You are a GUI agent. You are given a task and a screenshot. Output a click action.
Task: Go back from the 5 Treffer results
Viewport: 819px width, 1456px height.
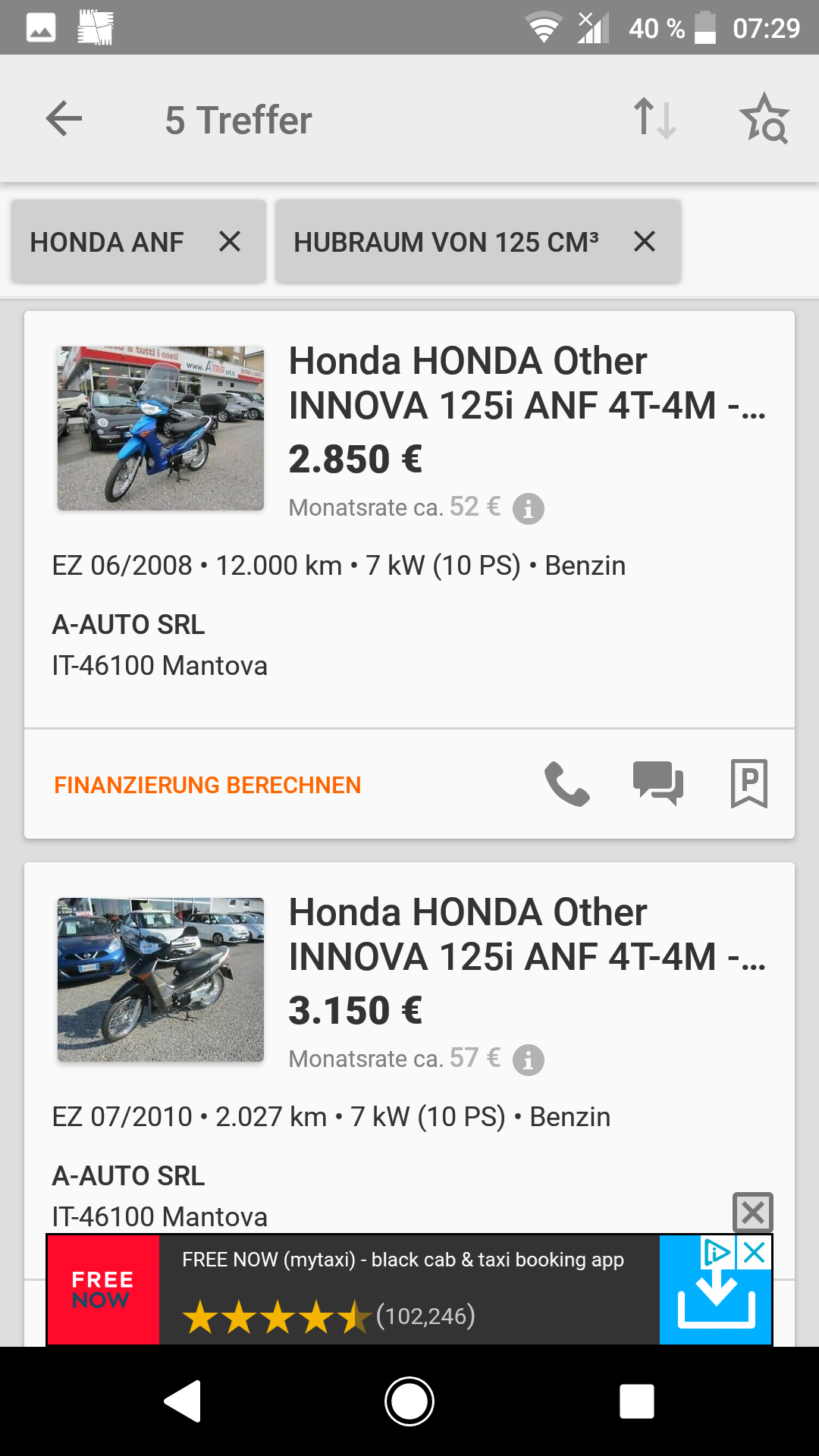point(64,119)
